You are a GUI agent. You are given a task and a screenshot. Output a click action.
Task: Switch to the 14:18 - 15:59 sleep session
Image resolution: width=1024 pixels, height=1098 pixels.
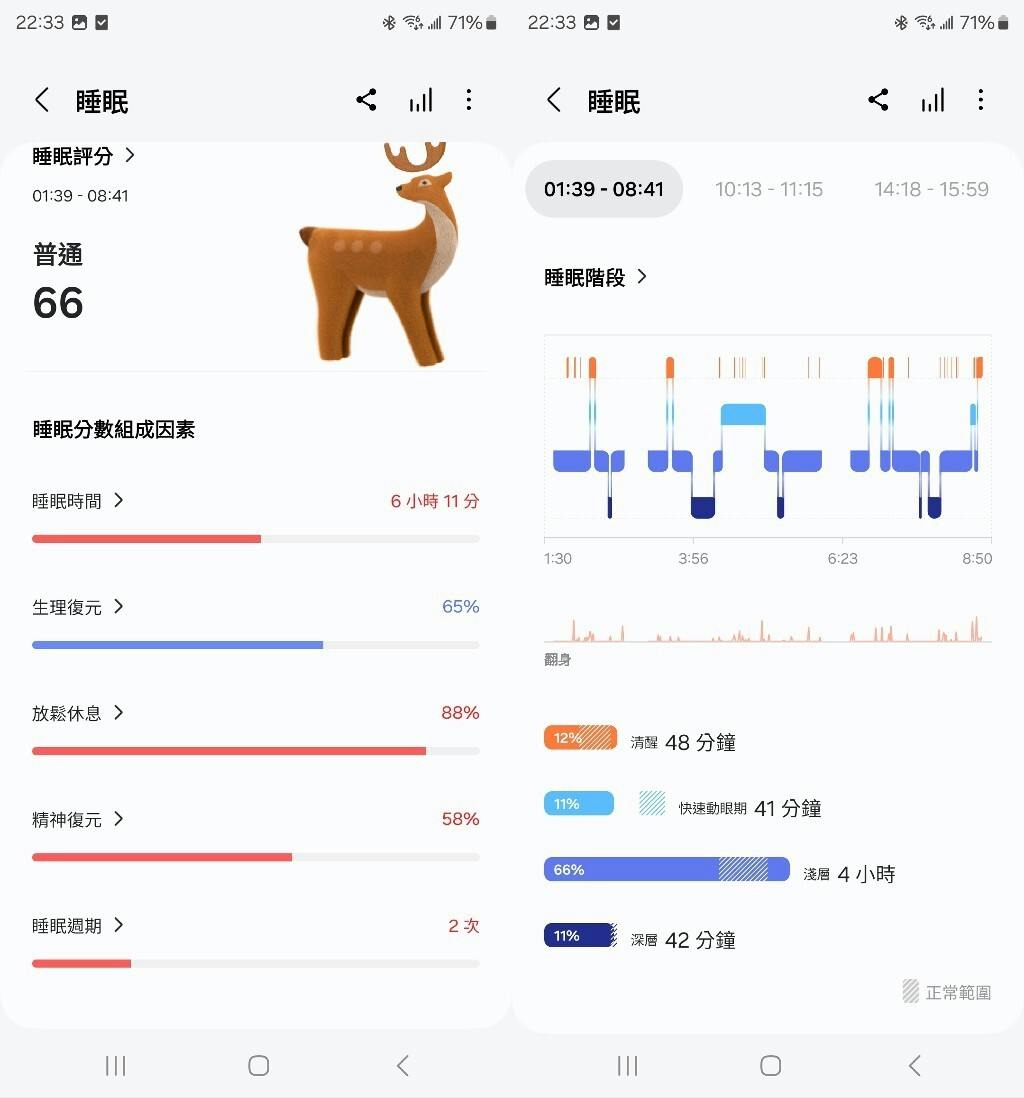click(931, 189)
